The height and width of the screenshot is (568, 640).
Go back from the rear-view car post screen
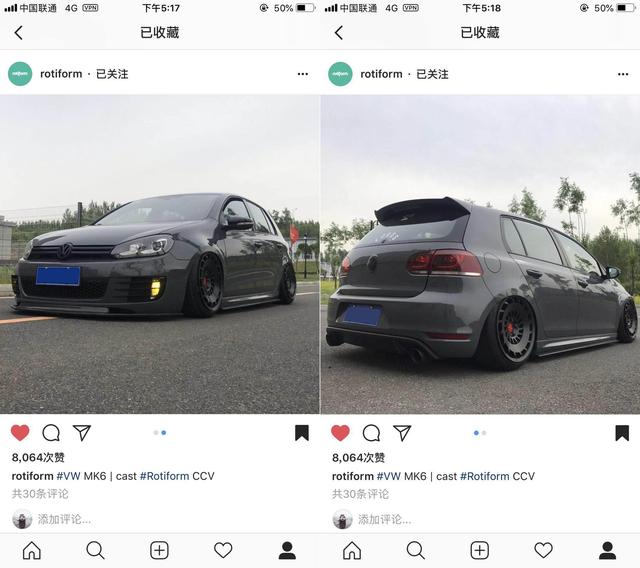[338, 33]
